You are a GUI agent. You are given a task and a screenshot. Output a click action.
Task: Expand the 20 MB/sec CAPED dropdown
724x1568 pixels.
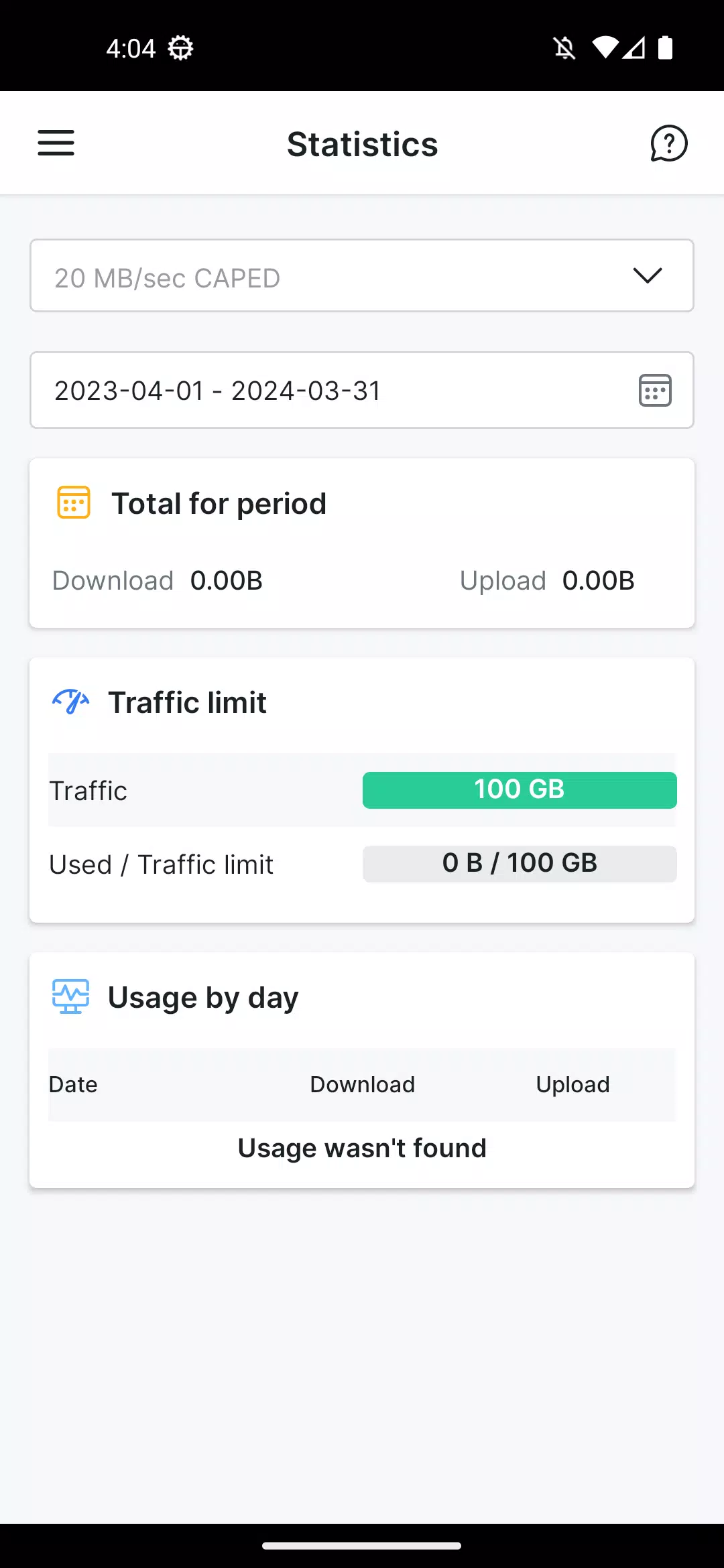click(362, 276)
